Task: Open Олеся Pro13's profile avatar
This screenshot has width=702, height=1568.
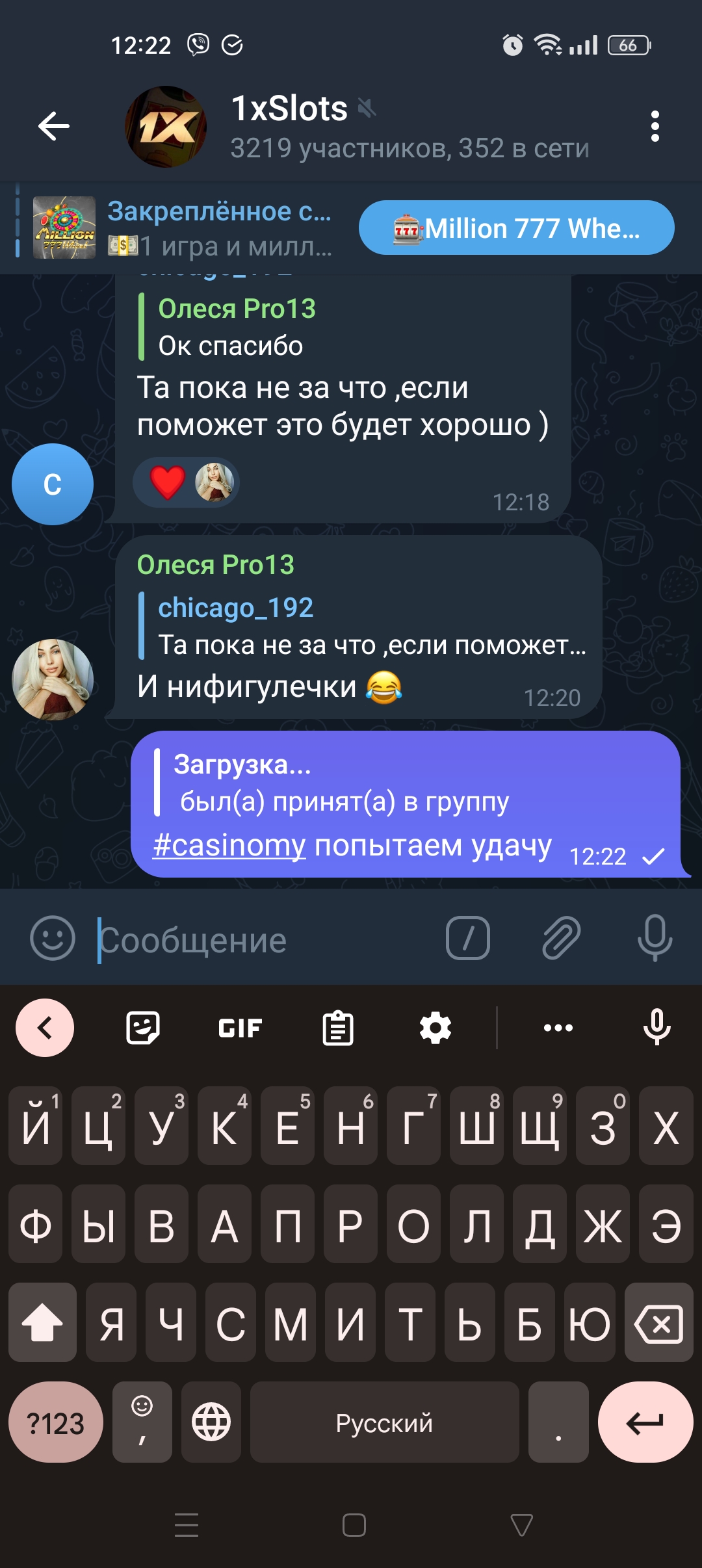Action: 53,679
